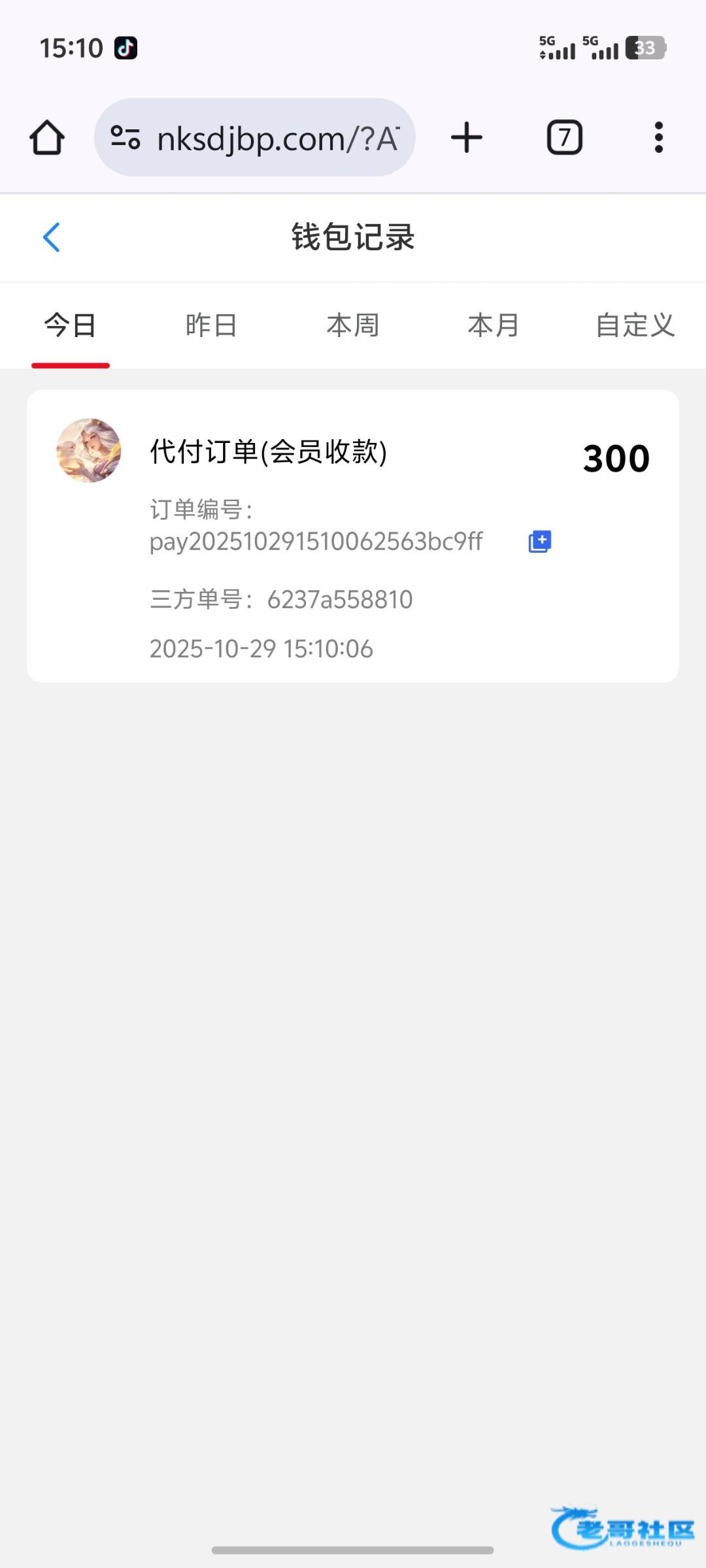View site info icon in address bar
Image resolution: width=706 pixels, height=1568 pixels.
(x=126, y=138)
